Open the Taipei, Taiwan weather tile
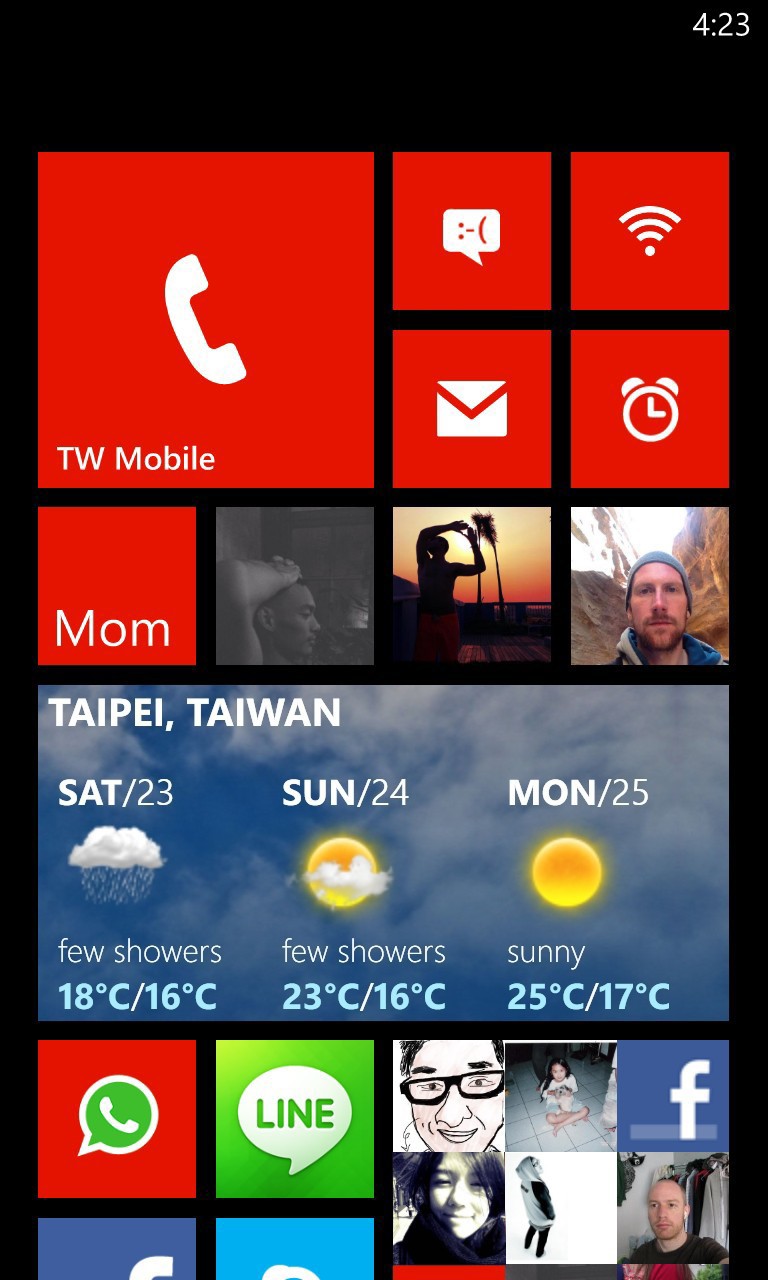768x1280 pixels. point(383,852)
